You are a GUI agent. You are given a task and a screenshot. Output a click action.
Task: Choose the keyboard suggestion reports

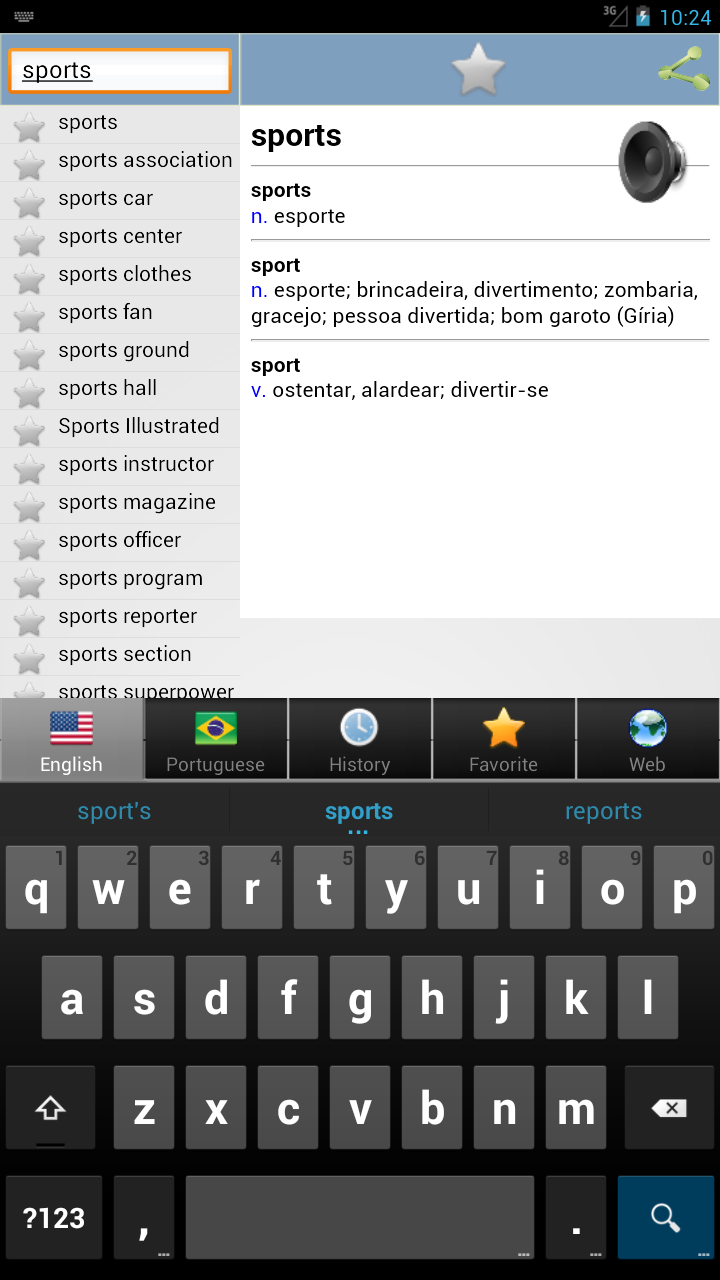(x=603, y=811)
